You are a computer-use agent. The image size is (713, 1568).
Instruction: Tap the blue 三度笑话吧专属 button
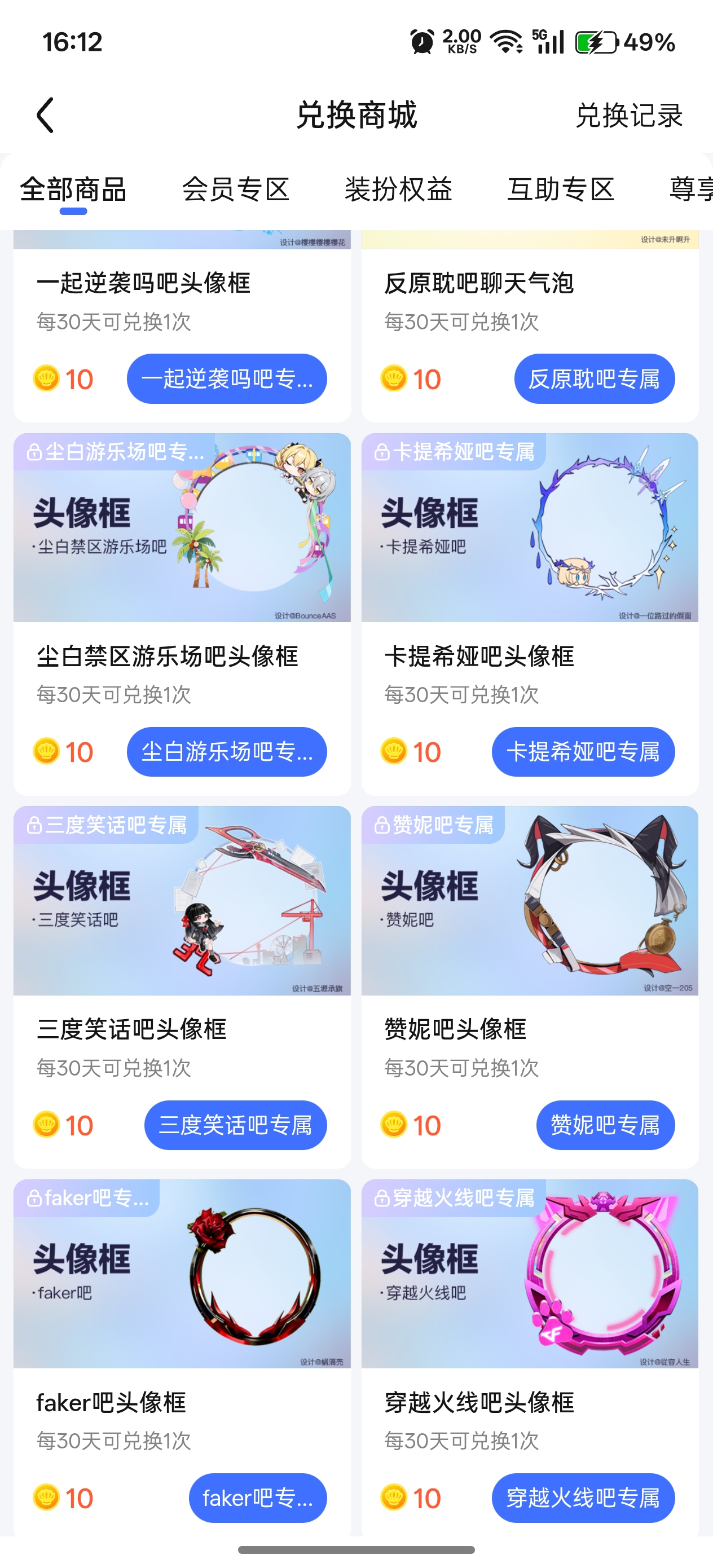coord(235,1125)
